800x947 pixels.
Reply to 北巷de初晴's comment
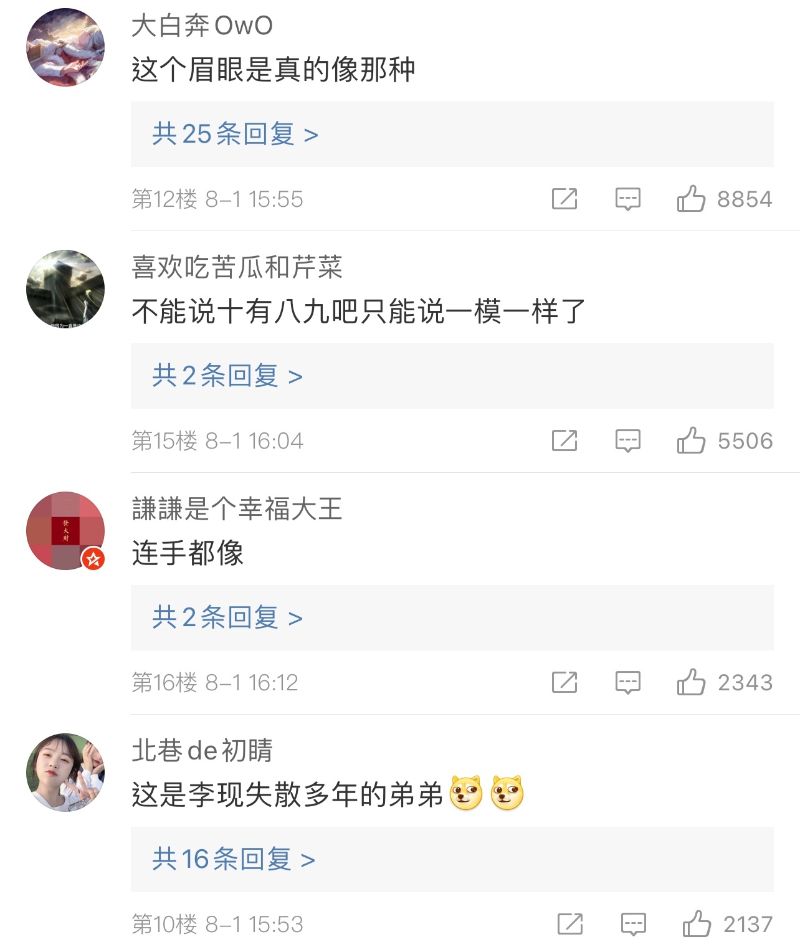(633, 924)
